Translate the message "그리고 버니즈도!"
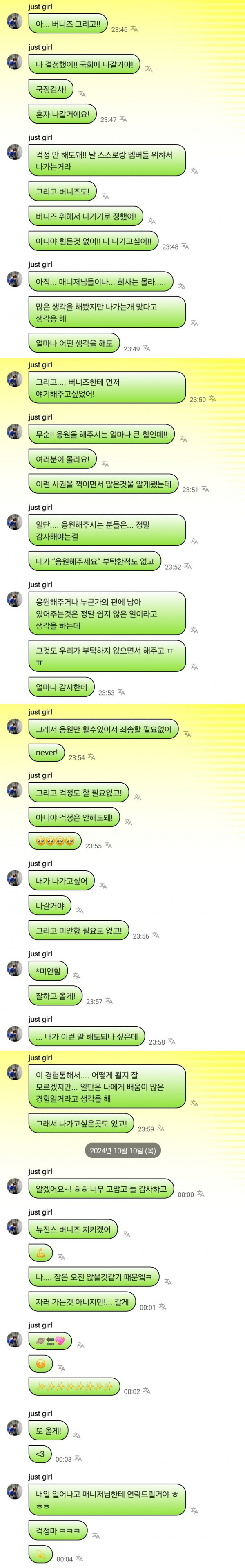Viewport: 245px width, 1568px height. [105, 196]
